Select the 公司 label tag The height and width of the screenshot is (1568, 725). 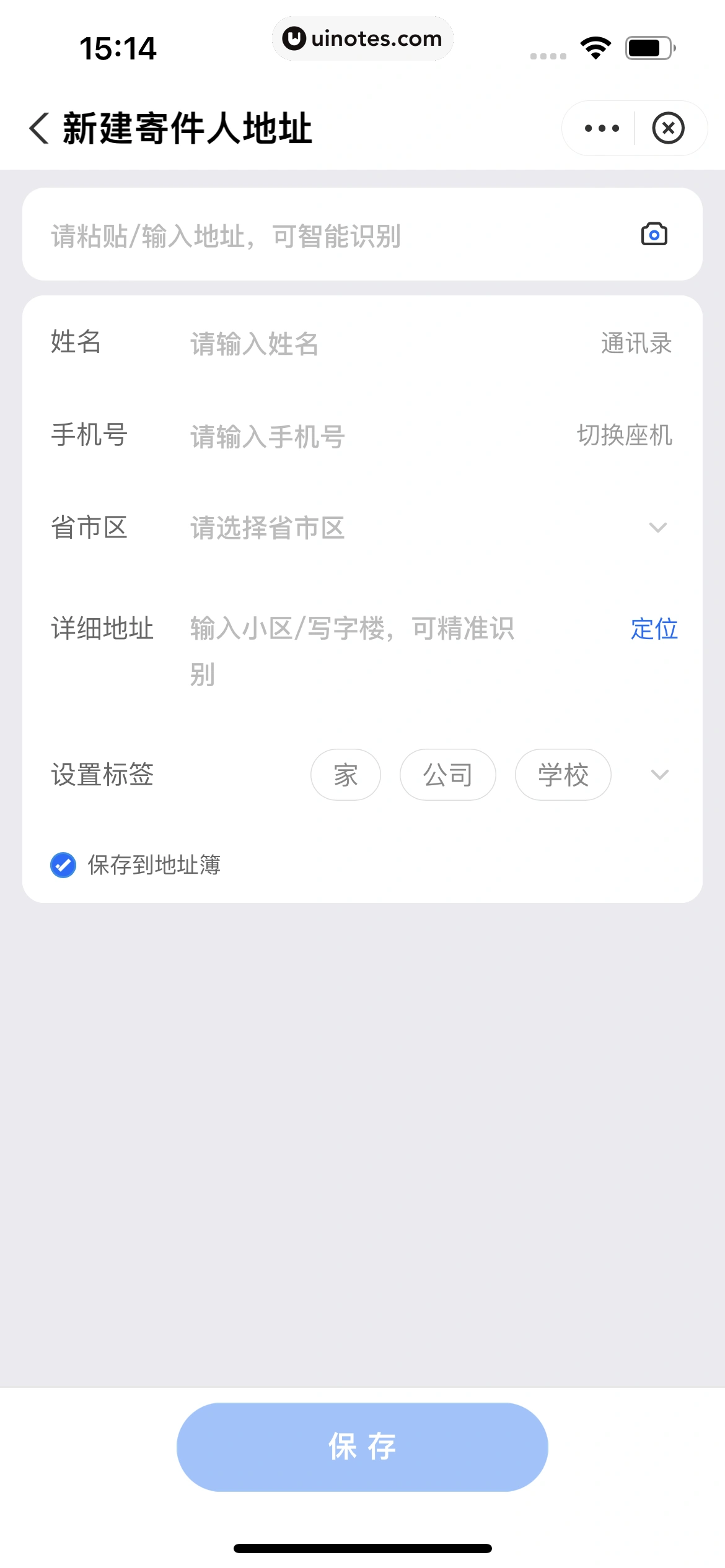tap(447, 774)
